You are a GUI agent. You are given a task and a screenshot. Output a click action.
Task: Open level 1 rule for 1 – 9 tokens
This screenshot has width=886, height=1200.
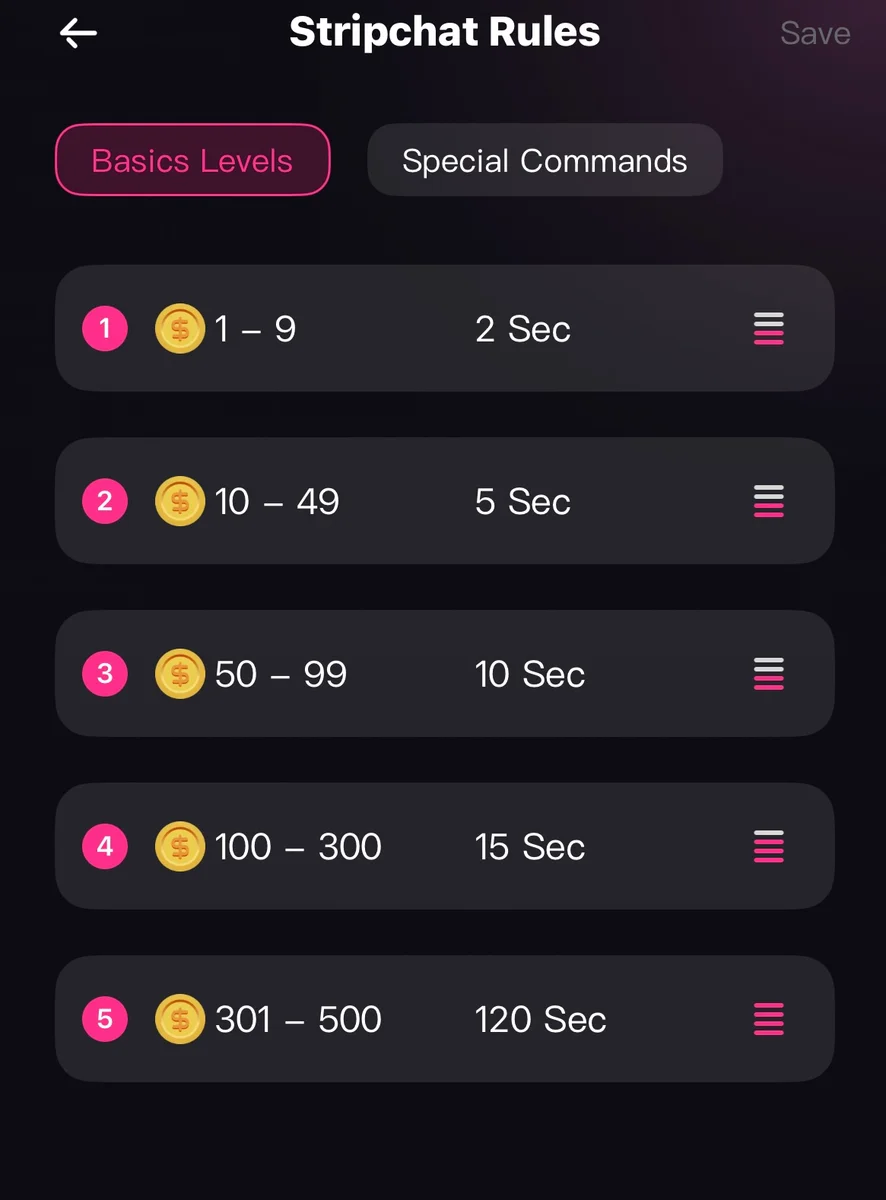coord(400,328)
